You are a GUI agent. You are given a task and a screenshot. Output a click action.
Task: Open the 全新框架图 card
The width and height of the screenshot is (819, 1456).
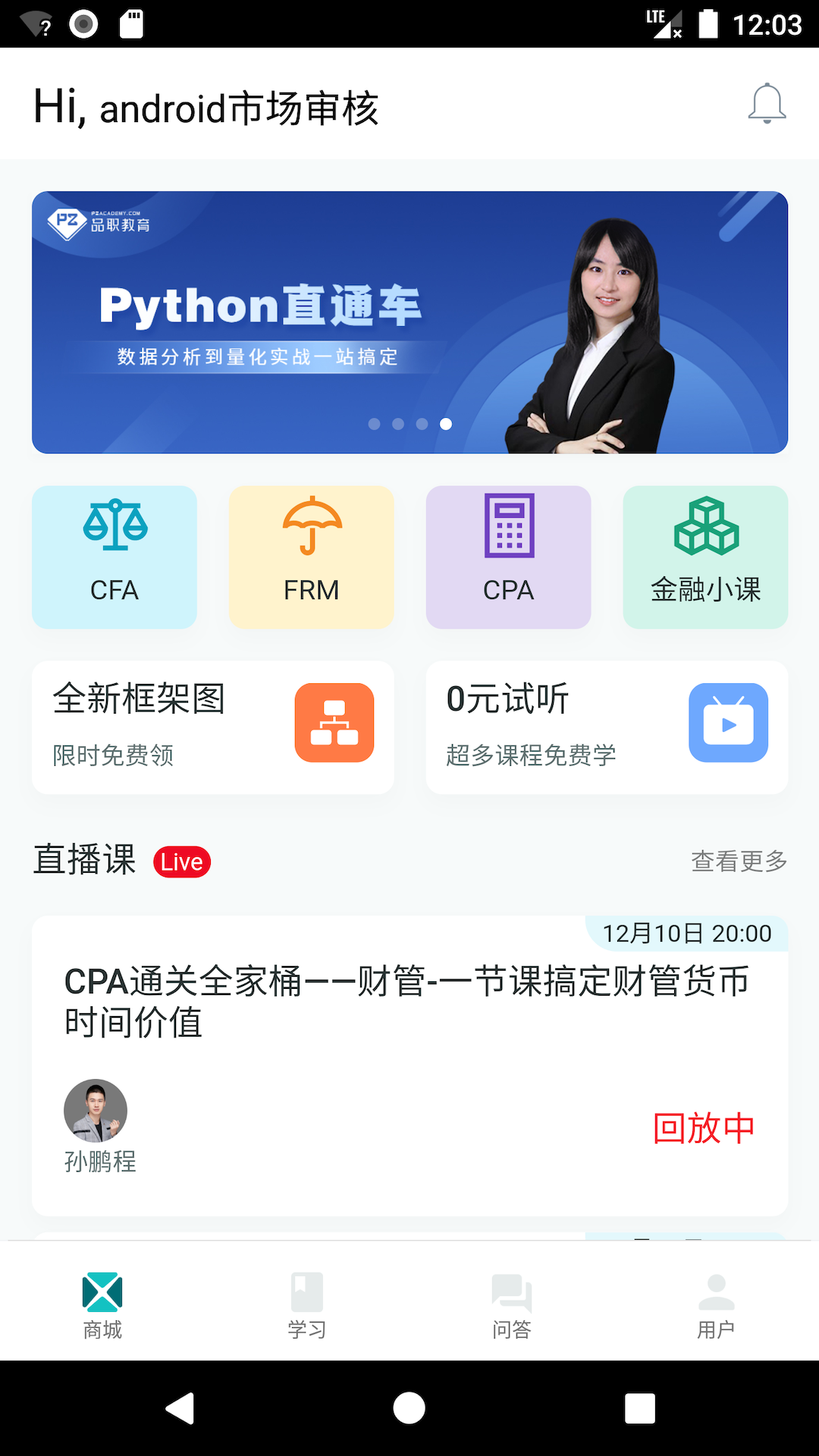[213, 726]
